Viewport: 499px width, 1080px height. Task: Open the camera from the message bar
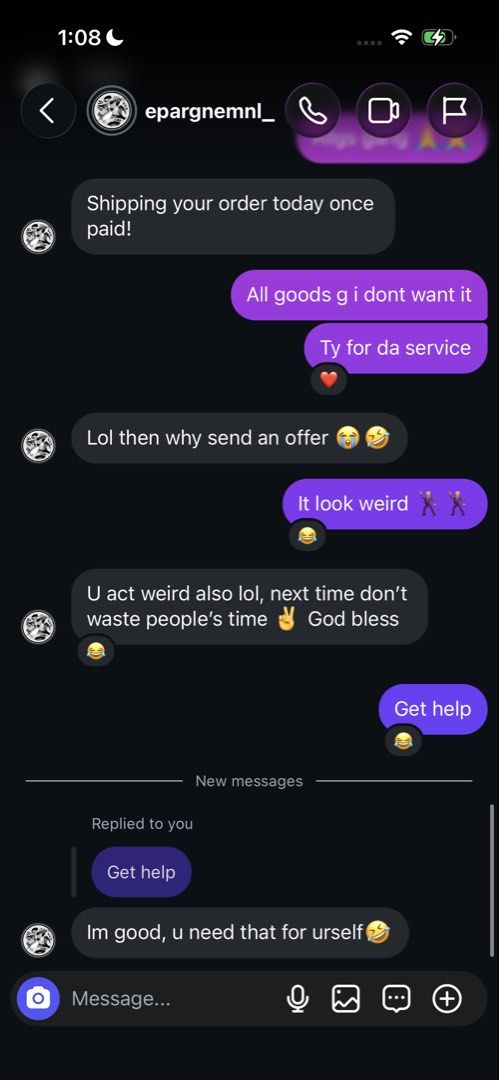(38, 998)
